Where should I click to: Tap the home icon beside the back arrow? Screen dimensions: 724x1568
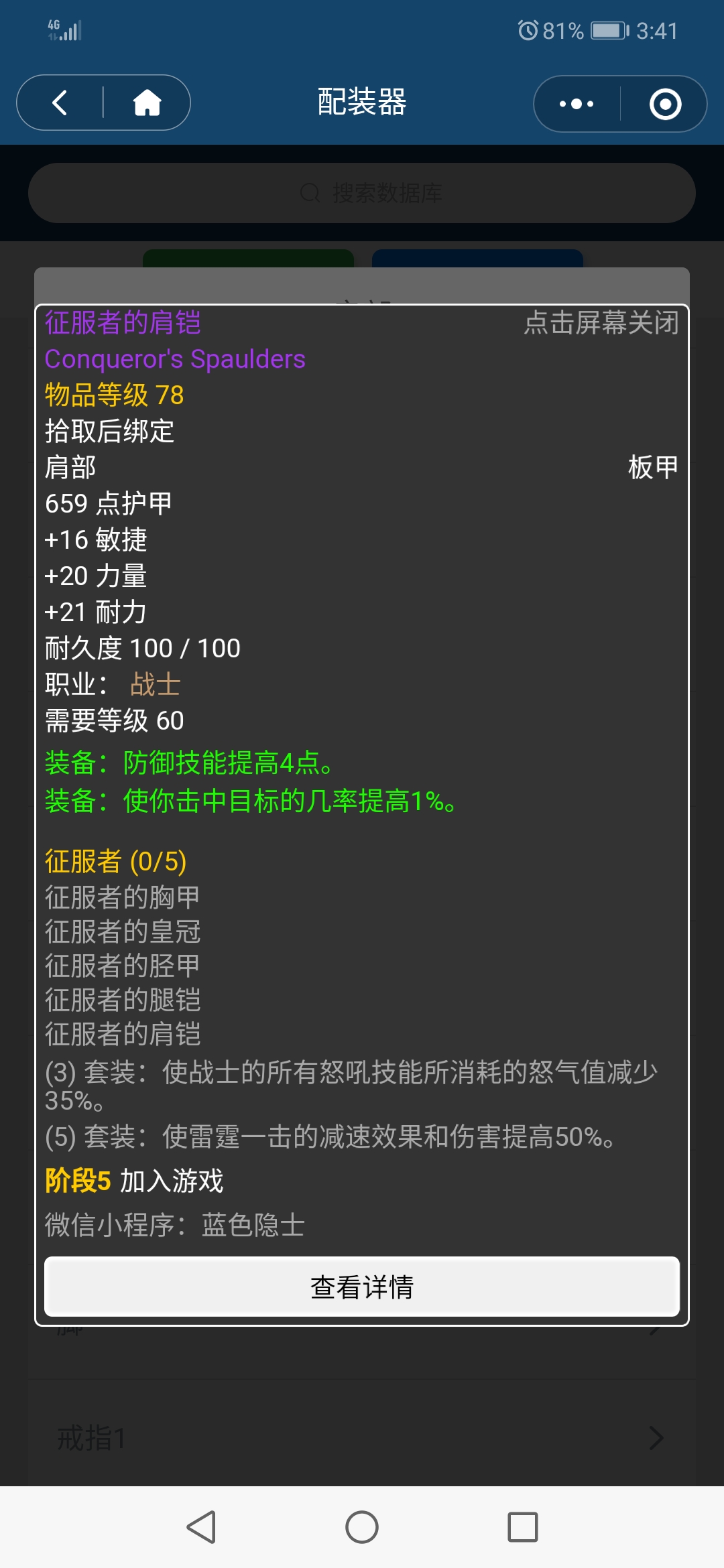coord(146,103)
